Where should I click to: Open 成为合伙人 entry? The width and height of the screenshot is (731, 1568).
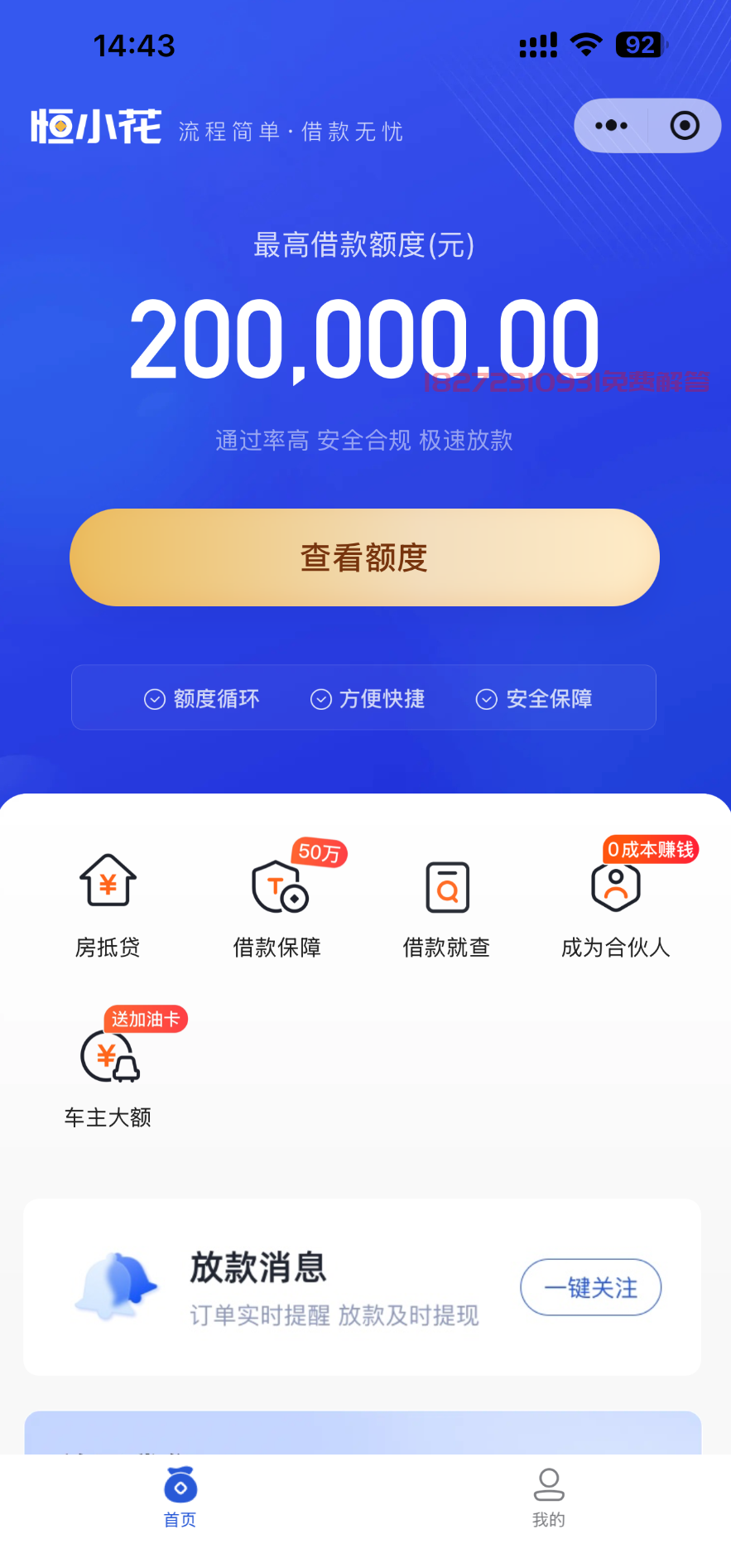tap(616, 905)
